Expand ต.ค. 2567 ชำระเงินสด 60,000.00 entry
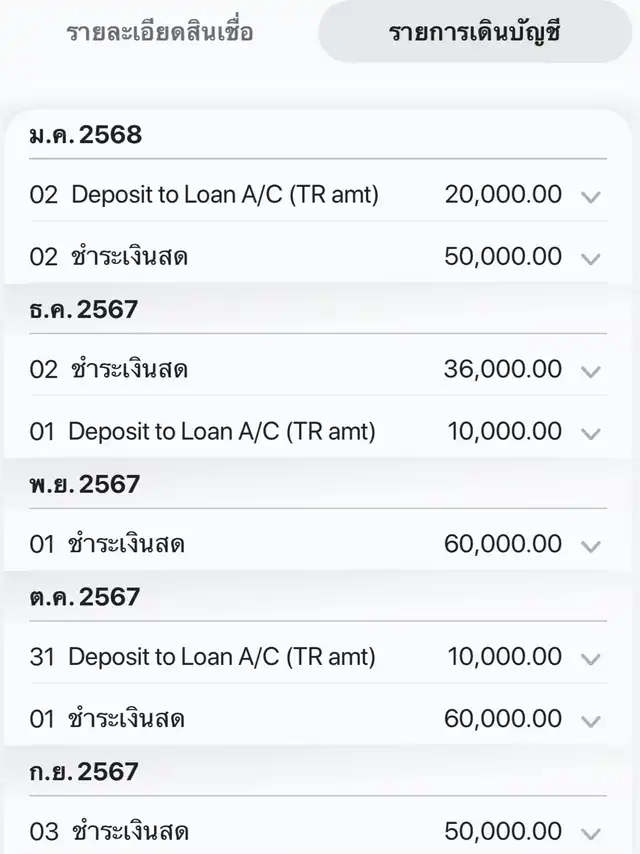 590,720
